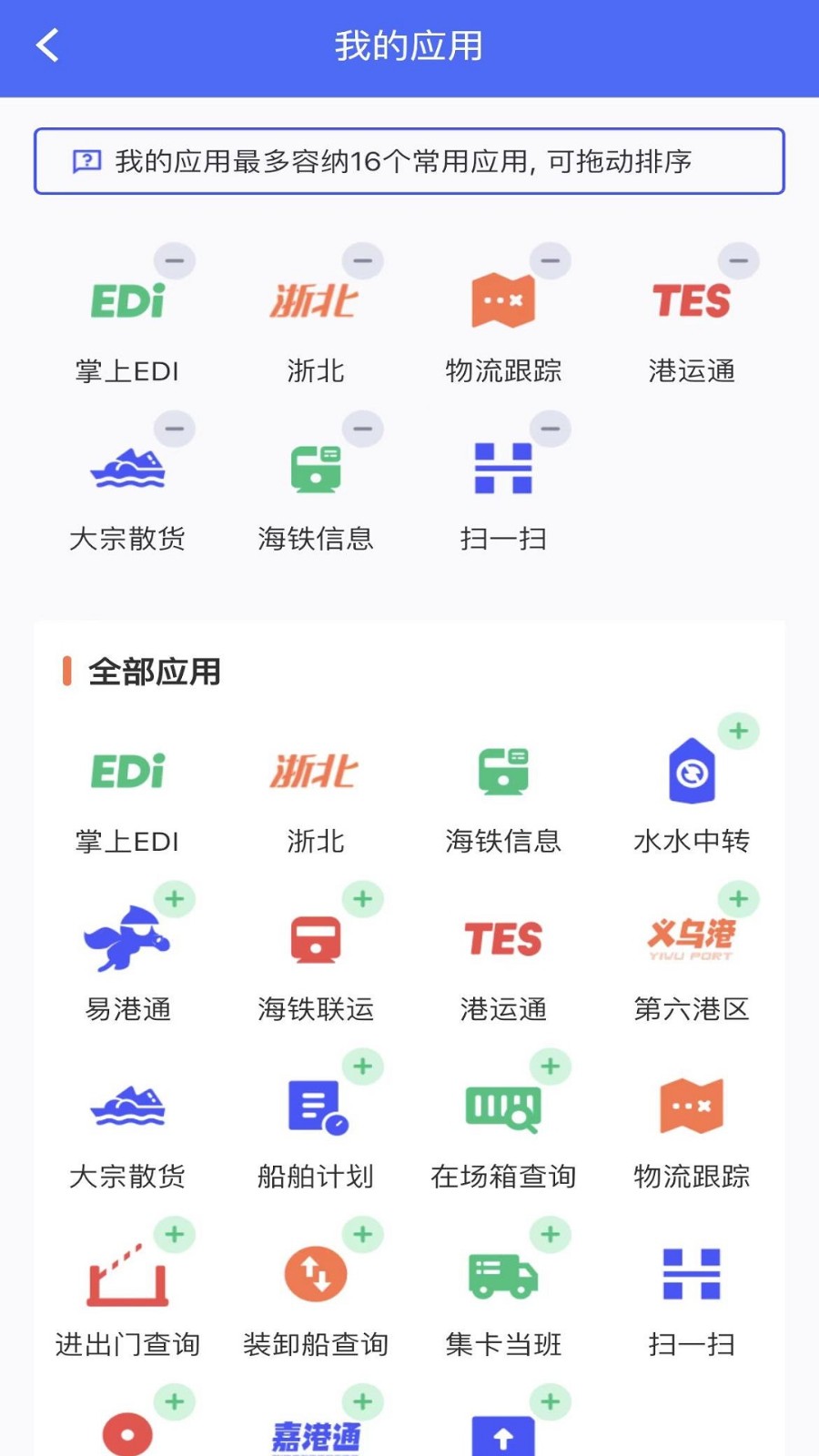
Task: Add 装卸船查询 to favorites with plus
Action: (x=363, y=1235)
